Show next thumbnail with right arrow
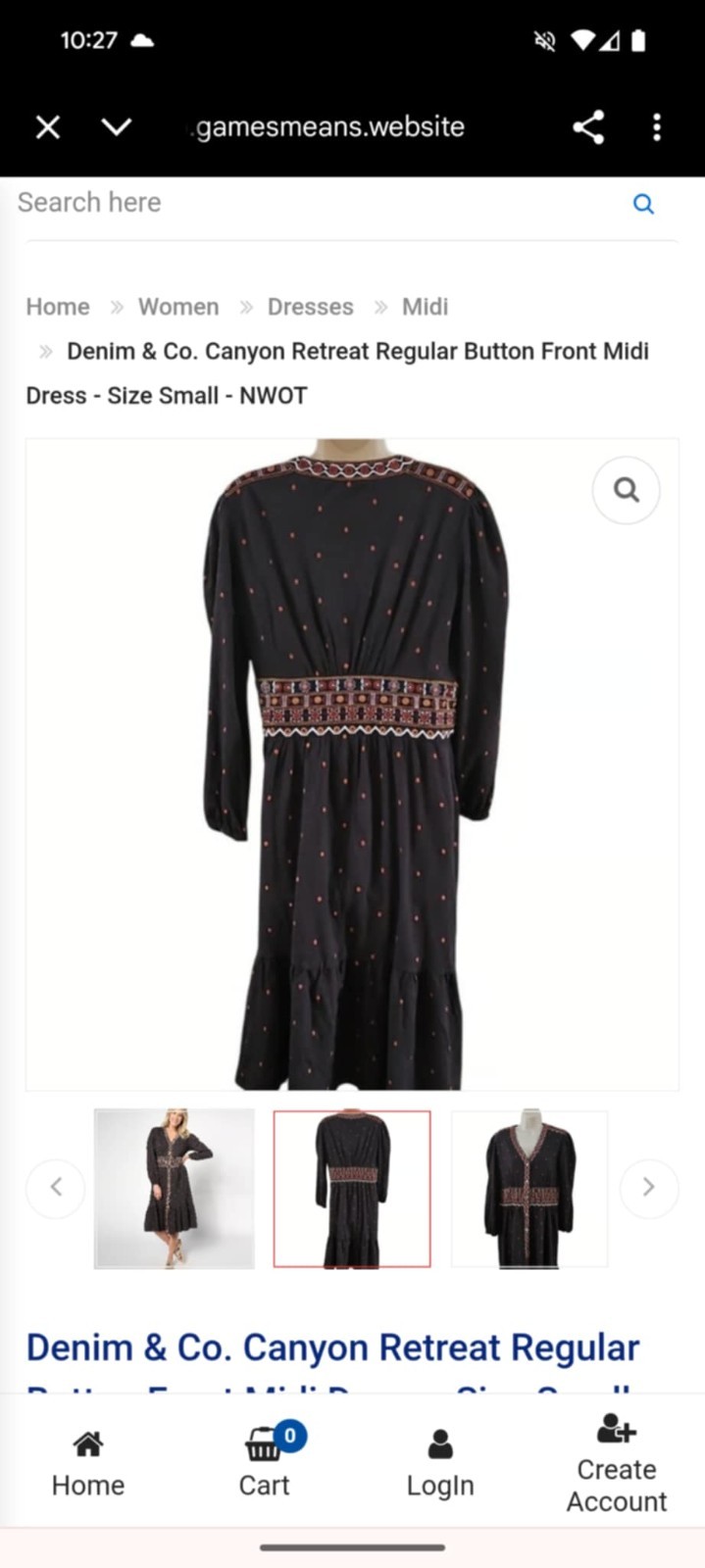Screen dimensions: 705x1568 (648, 1188)
